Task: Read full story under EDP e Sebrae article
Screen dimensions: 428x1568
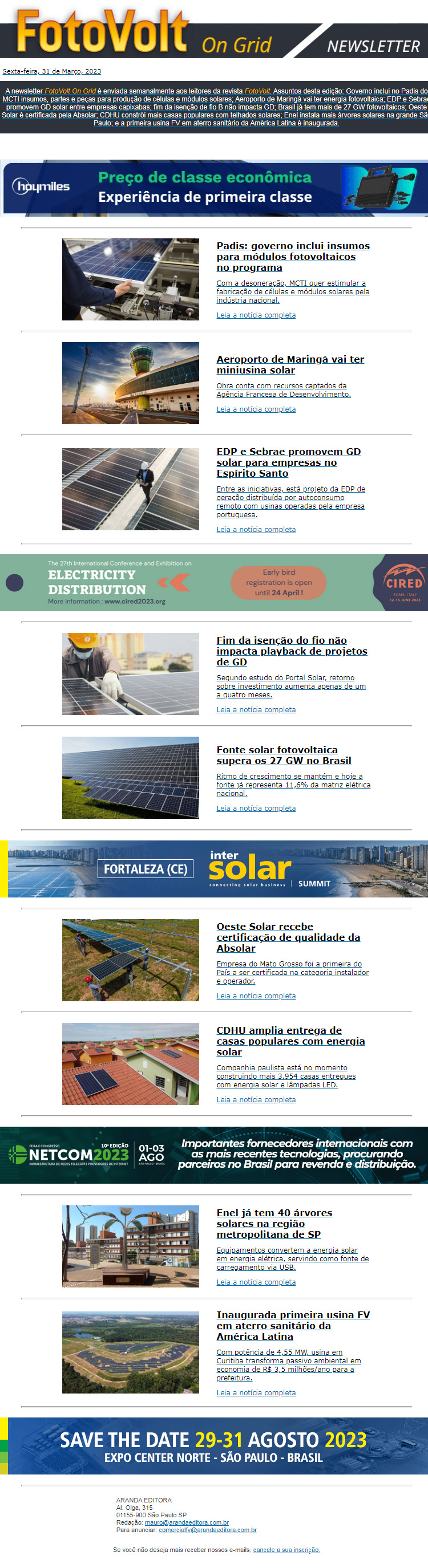Action: pos(256,530)
